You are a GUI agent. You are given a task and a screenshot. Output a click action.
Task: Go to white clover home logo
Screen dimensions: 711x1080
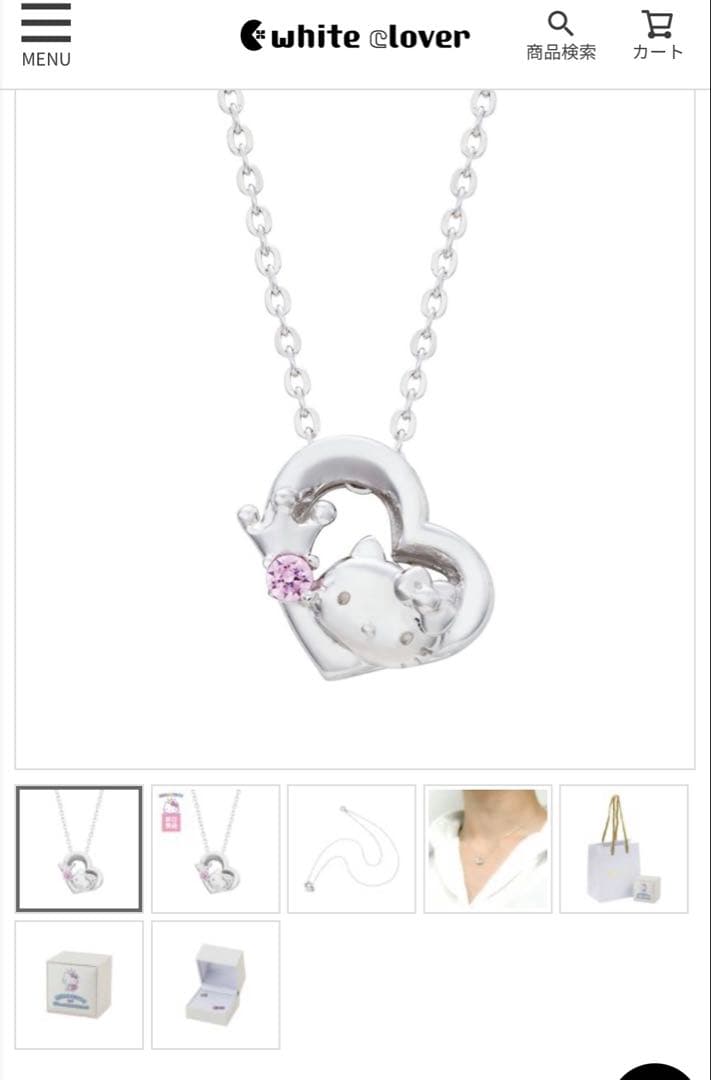(x=355, y=37)
